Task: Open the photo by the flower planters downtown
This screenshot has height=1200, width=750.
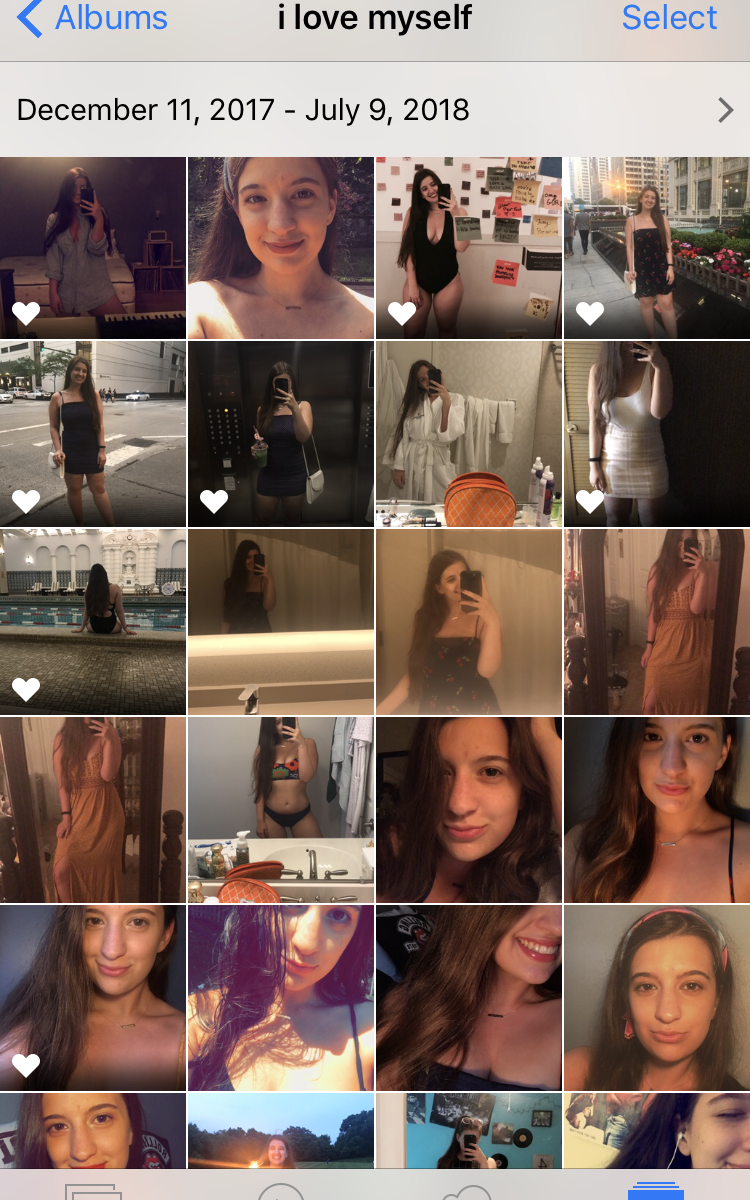Action: (656, 247)
